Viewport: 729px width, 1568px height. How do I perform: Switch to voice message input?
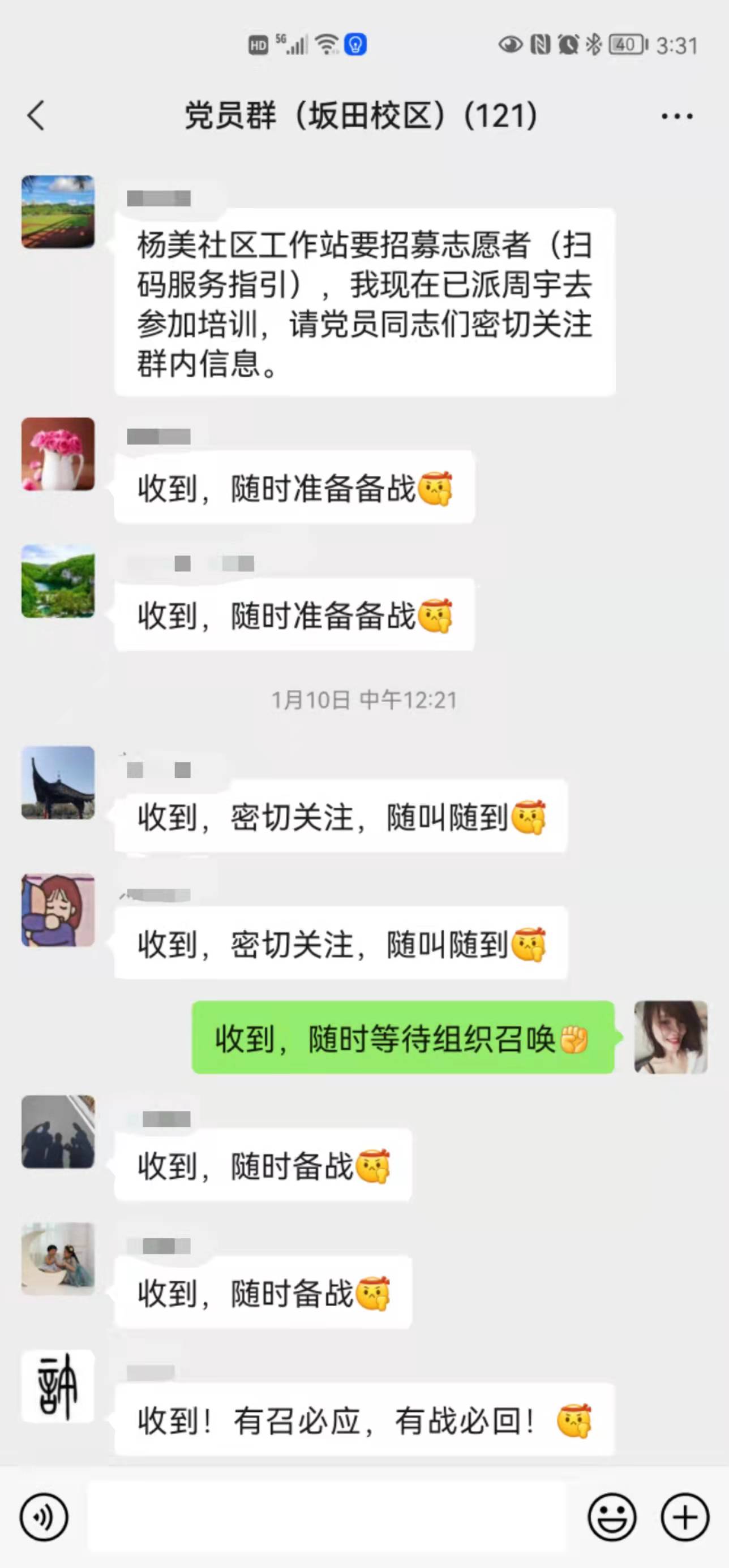(x=44, y=1517)
